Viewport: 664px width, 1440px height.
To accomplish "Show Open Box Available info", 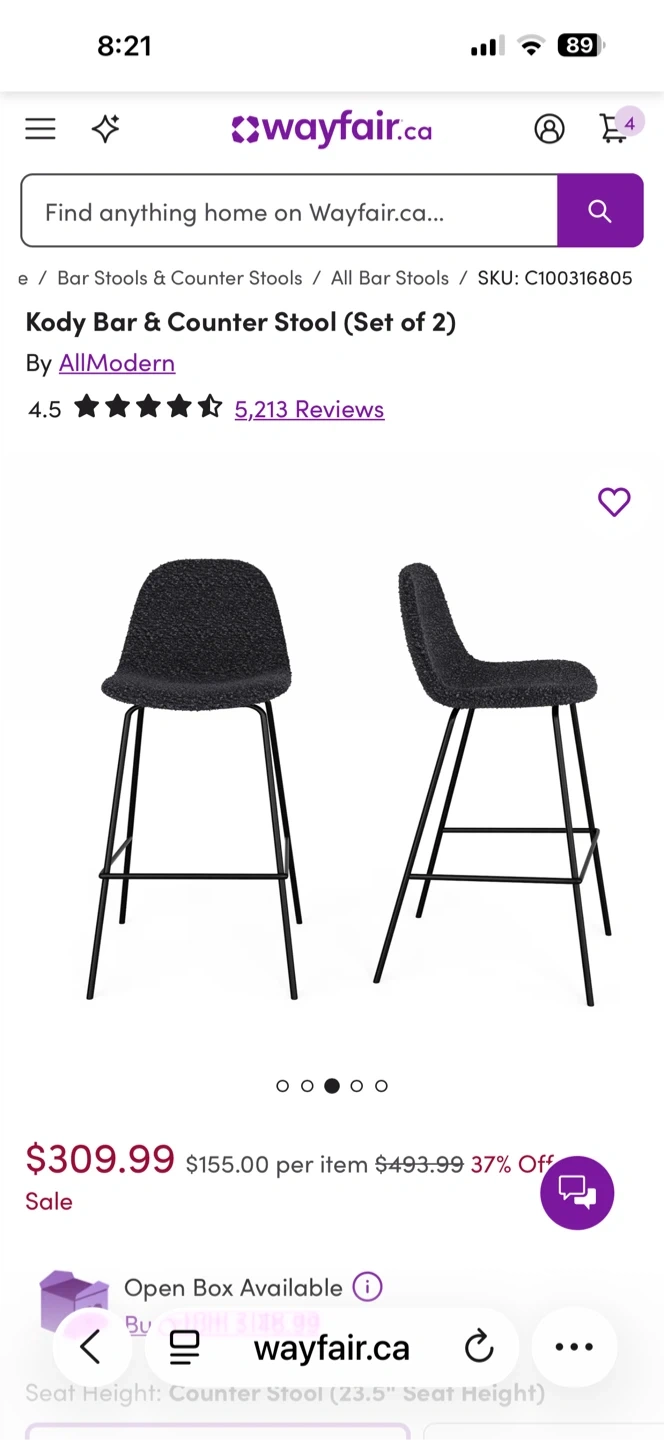I will click(368, 1287).
